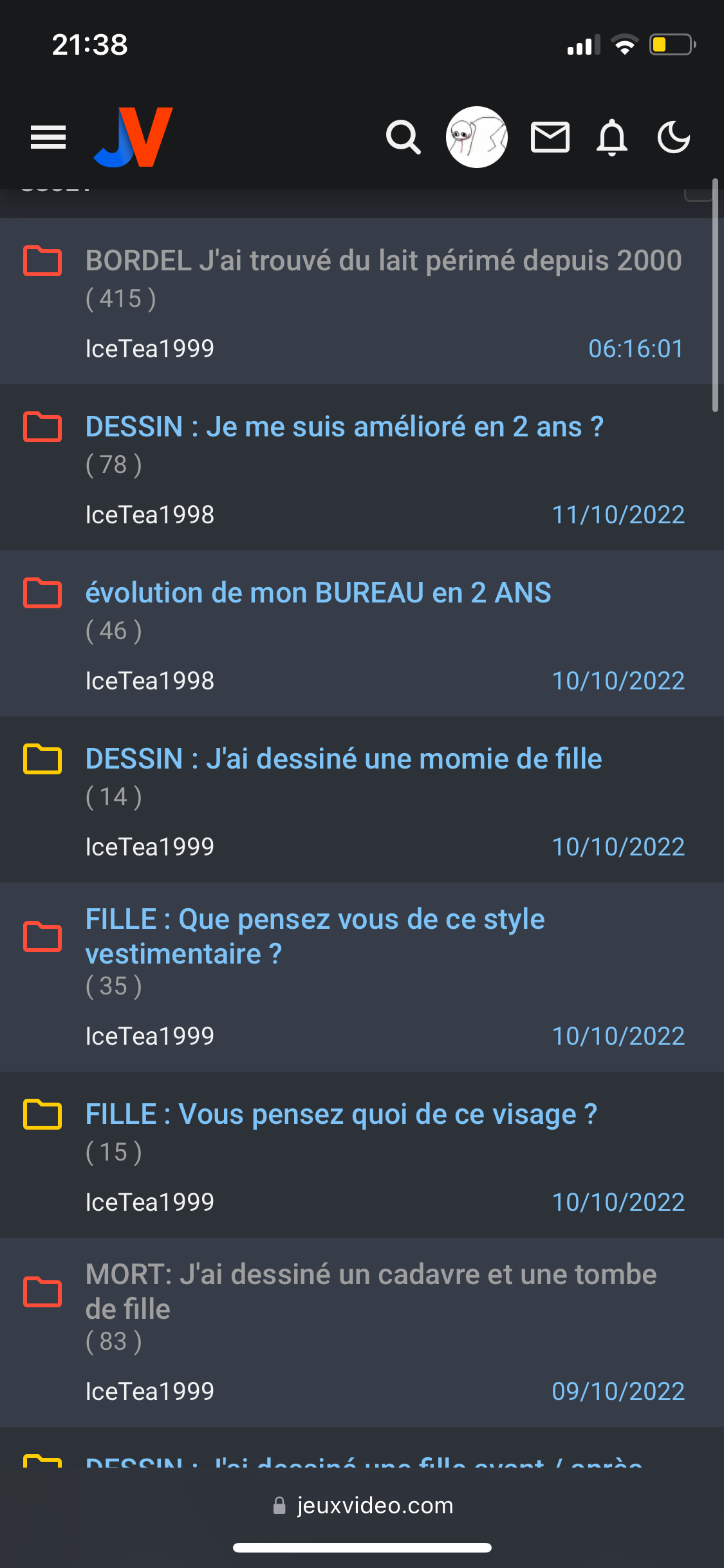724x1568 pixels.
Task: Jump to last message at 06:16:01
Action: click(636, 349)
